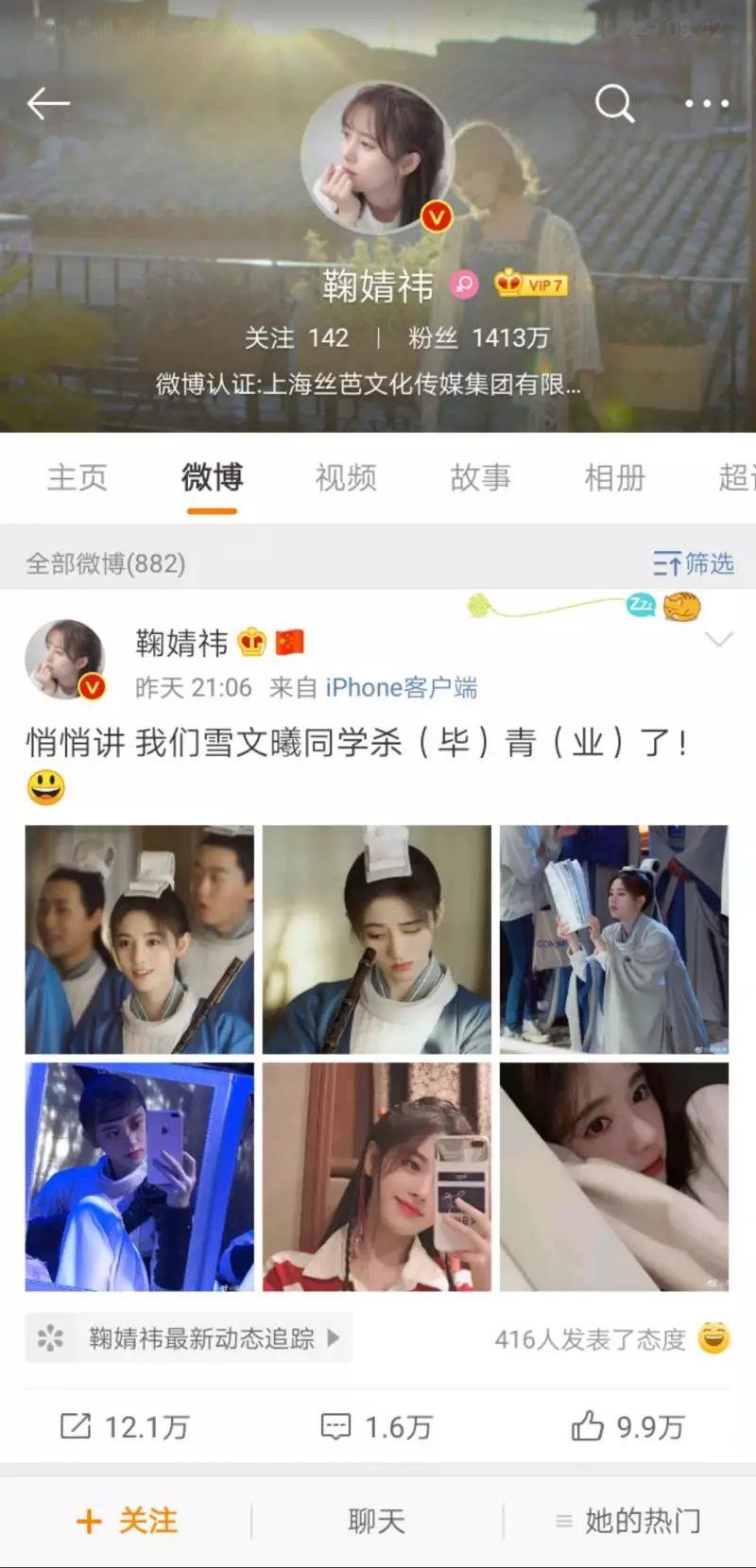This screenshot has height=1568, width=756.
Task: Go back using the top-left arrow
Action: point(48,103)
